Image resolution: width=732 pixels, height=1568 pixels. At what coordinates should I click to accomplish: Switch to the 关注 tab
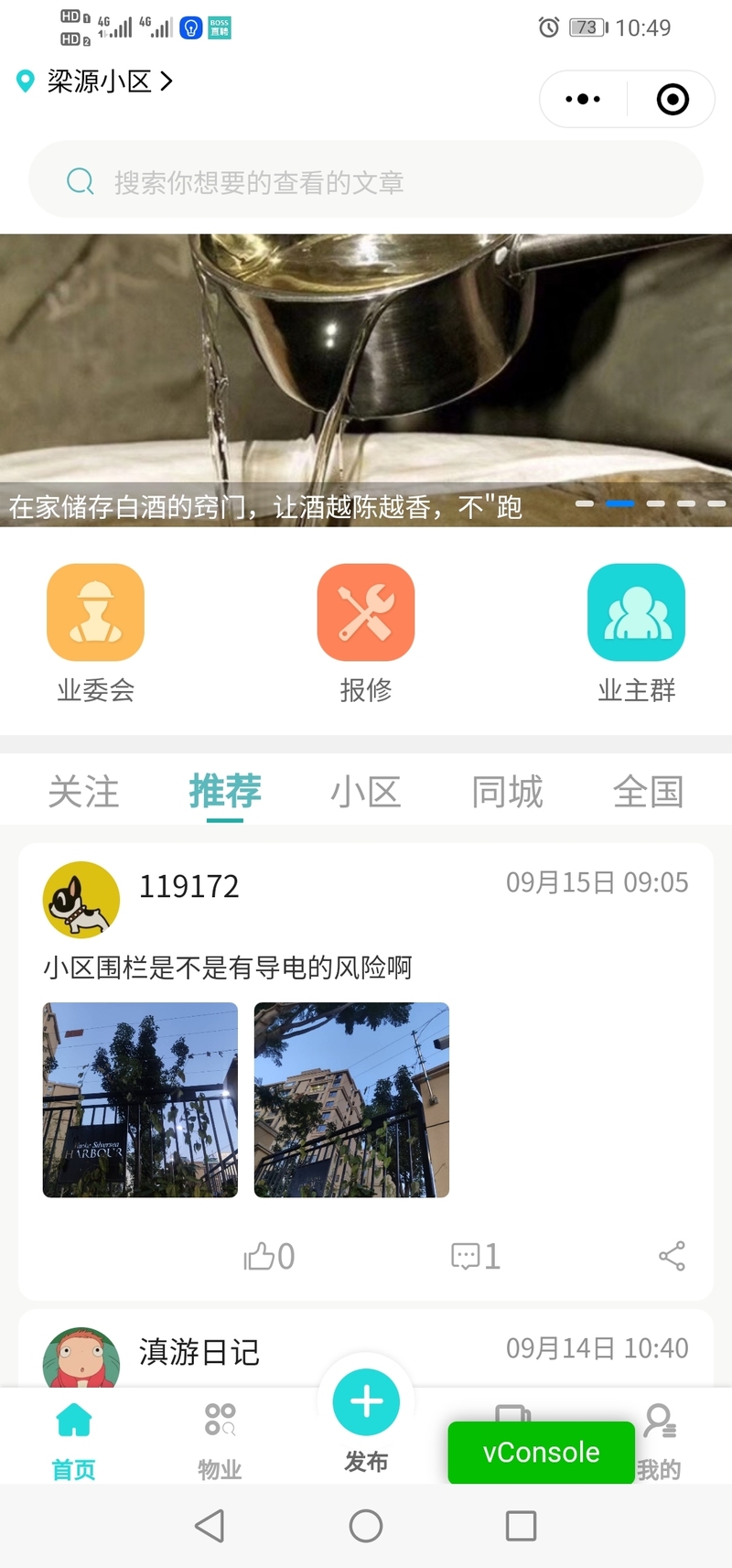pos(84,791)
